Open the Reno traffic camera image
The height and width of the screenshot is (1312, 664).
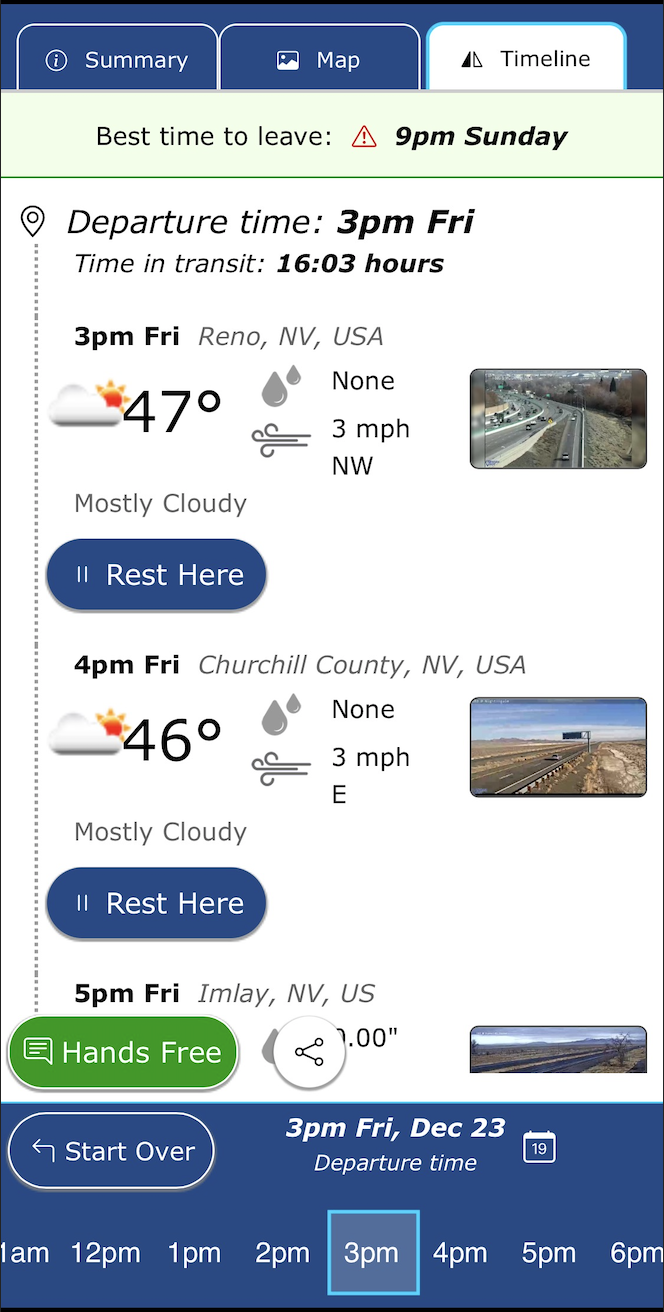(558, 419)
